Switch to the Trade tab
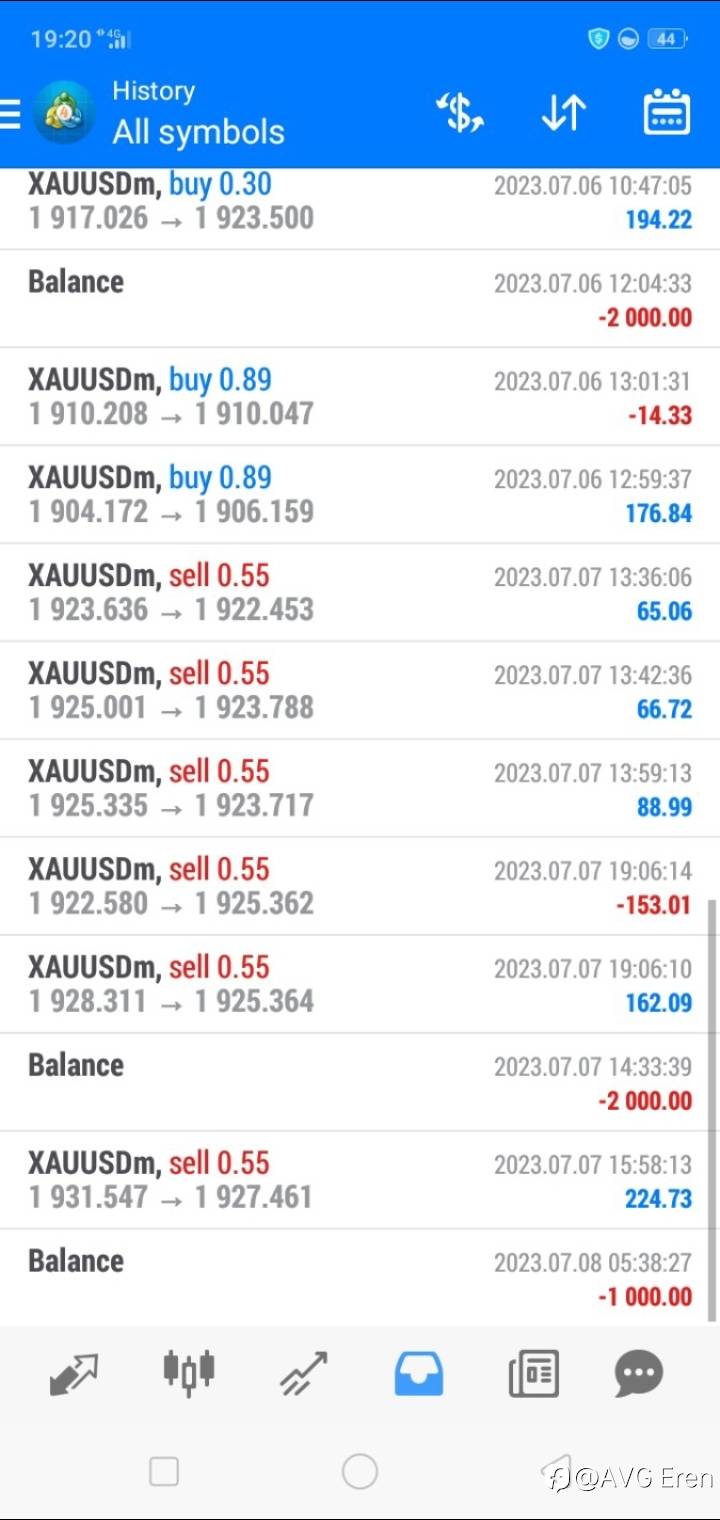 click(x=304, y=1373)
